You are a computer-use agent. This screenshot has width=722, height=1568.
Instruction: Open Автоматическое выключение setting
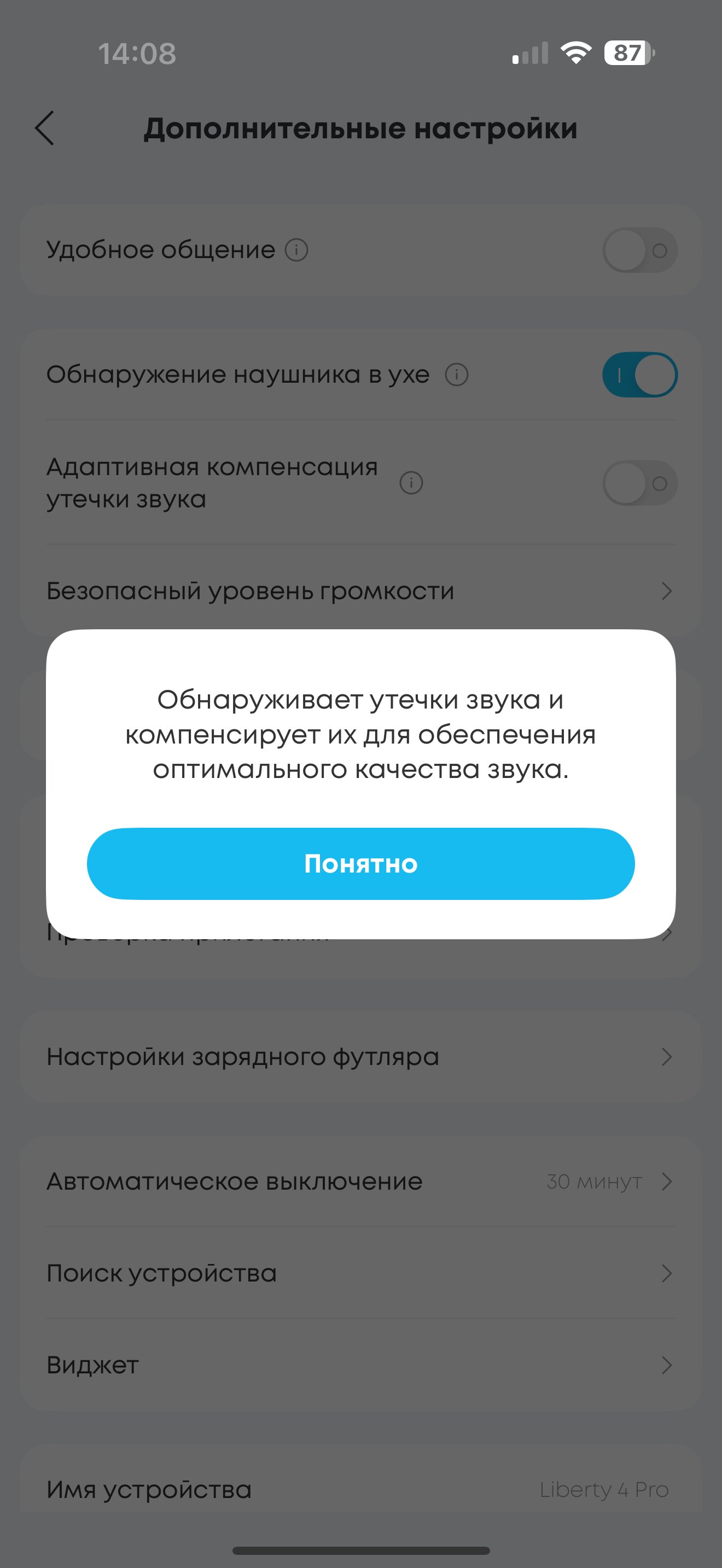click(360, 1181)
